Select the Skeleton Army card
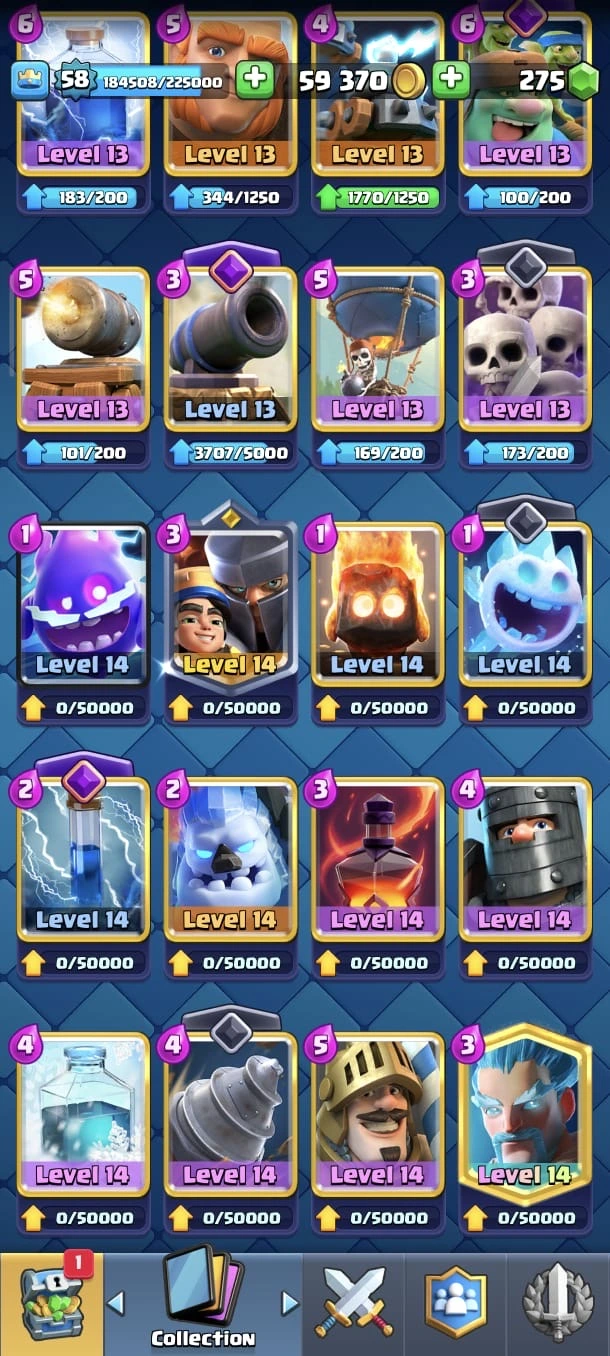Image resolution: width=610 pixels, height=1356 pixels. tap(524, 350)
